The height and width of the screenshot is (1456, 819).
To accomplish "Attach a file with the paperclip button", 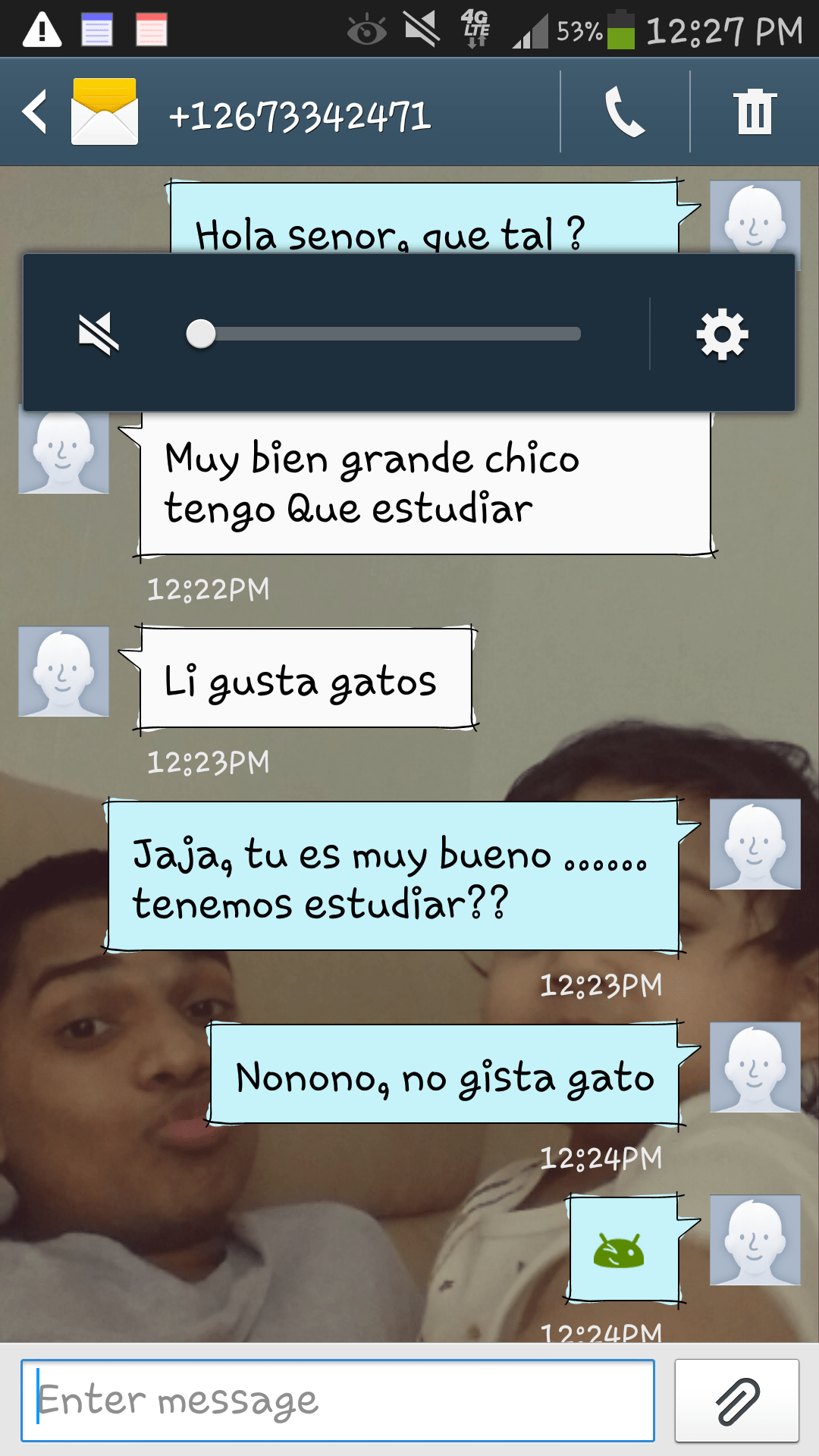I will [x=736, y=1400].
